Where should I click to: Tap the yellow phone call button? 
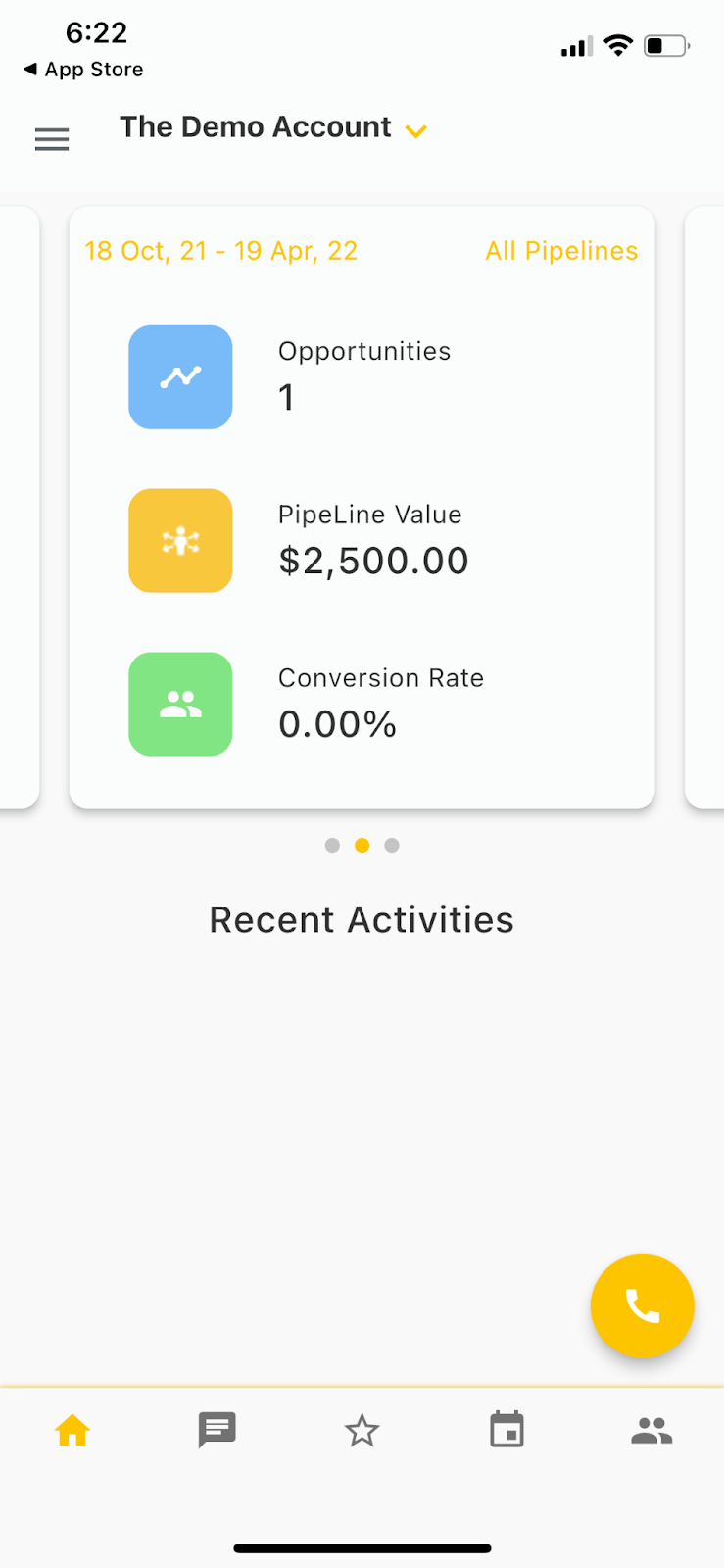[x=642, y=1305]
